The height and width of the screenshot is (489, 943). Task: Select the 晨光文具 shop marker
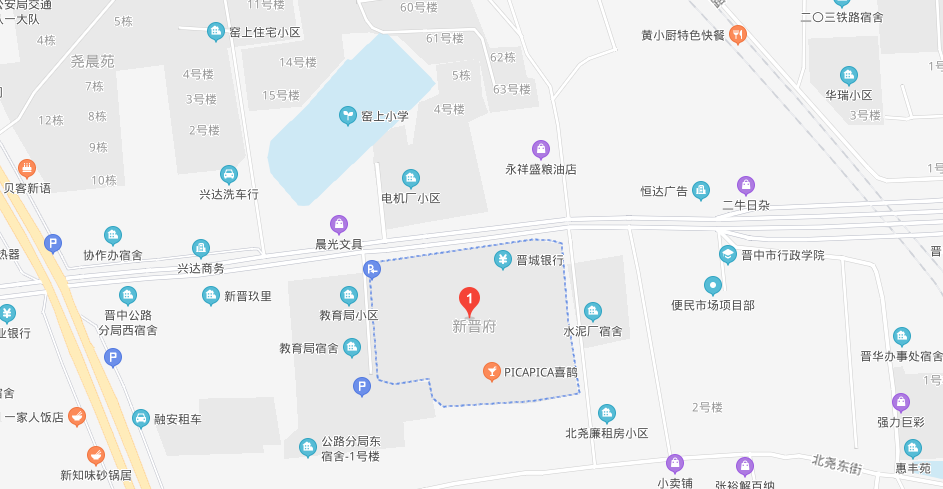point(339,224)
